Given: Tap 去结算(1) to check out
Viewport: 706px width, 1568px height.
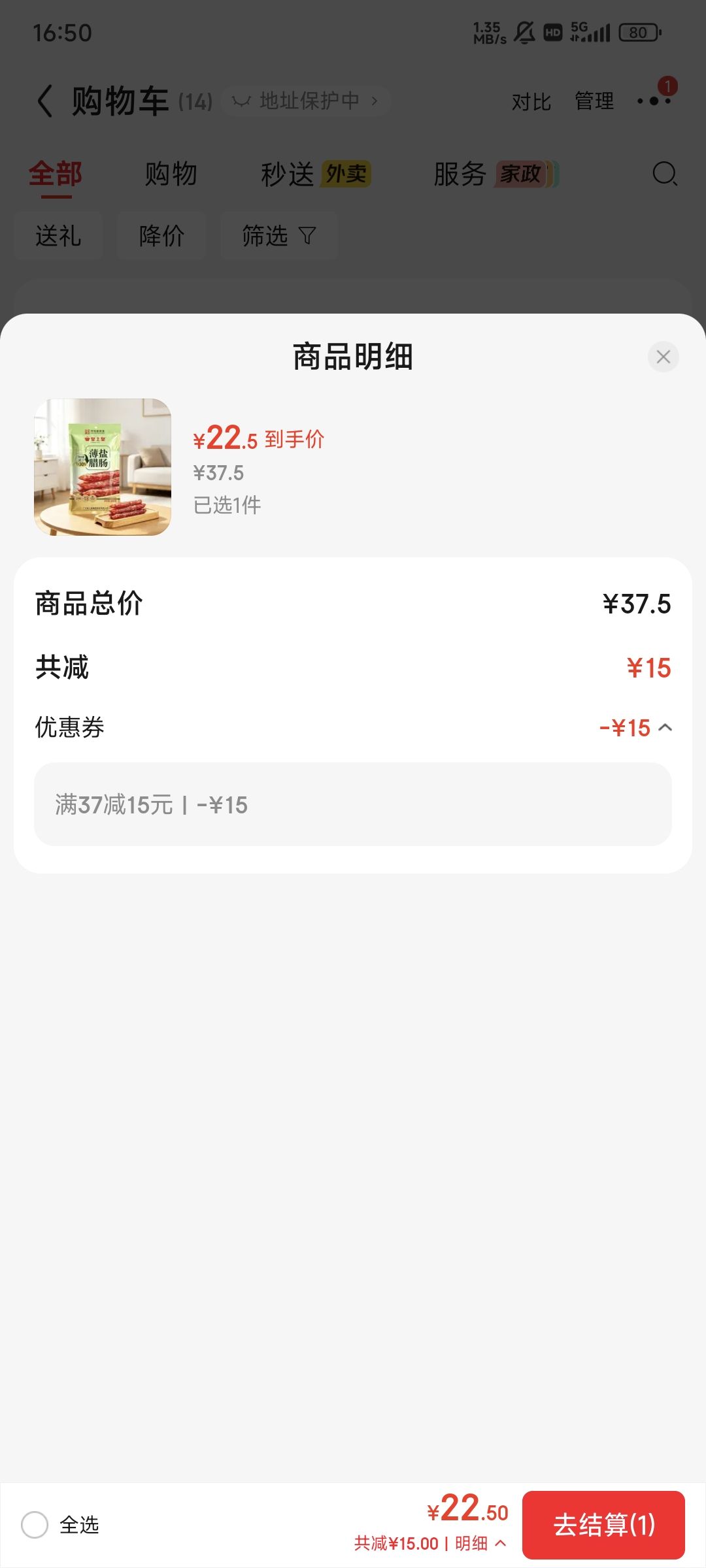Looking at the screenshot, I should [x=603, y=1525].
